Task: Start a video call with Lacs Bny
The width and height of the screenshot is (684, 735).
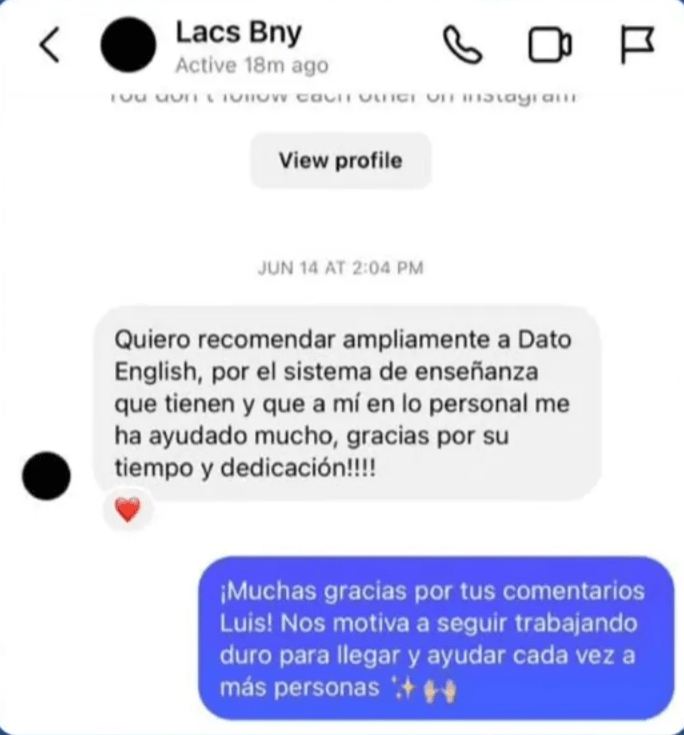Action: [x=550, y=46]
